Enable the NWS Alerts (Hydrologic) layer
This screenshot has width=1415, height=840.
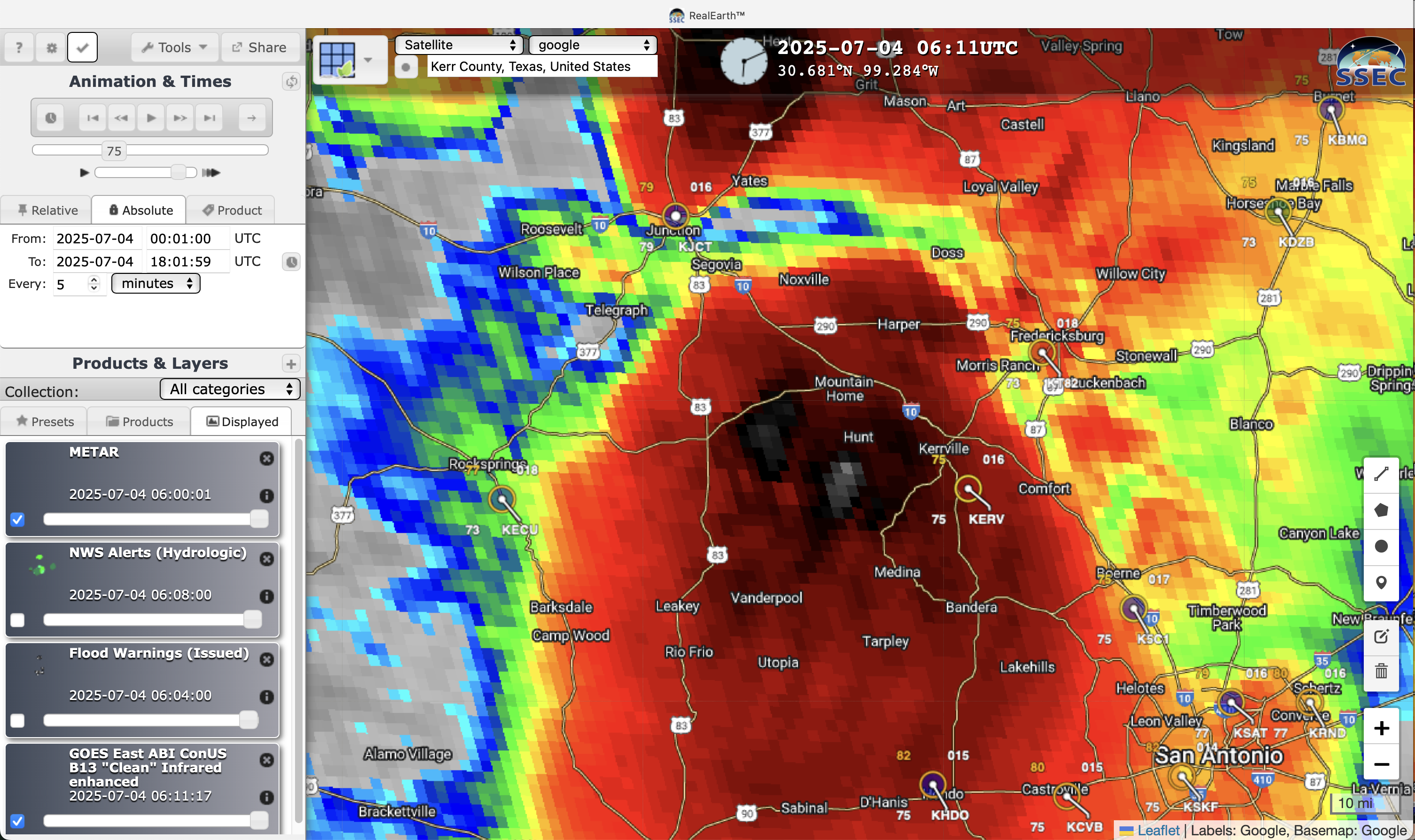[x=17, y=620]
